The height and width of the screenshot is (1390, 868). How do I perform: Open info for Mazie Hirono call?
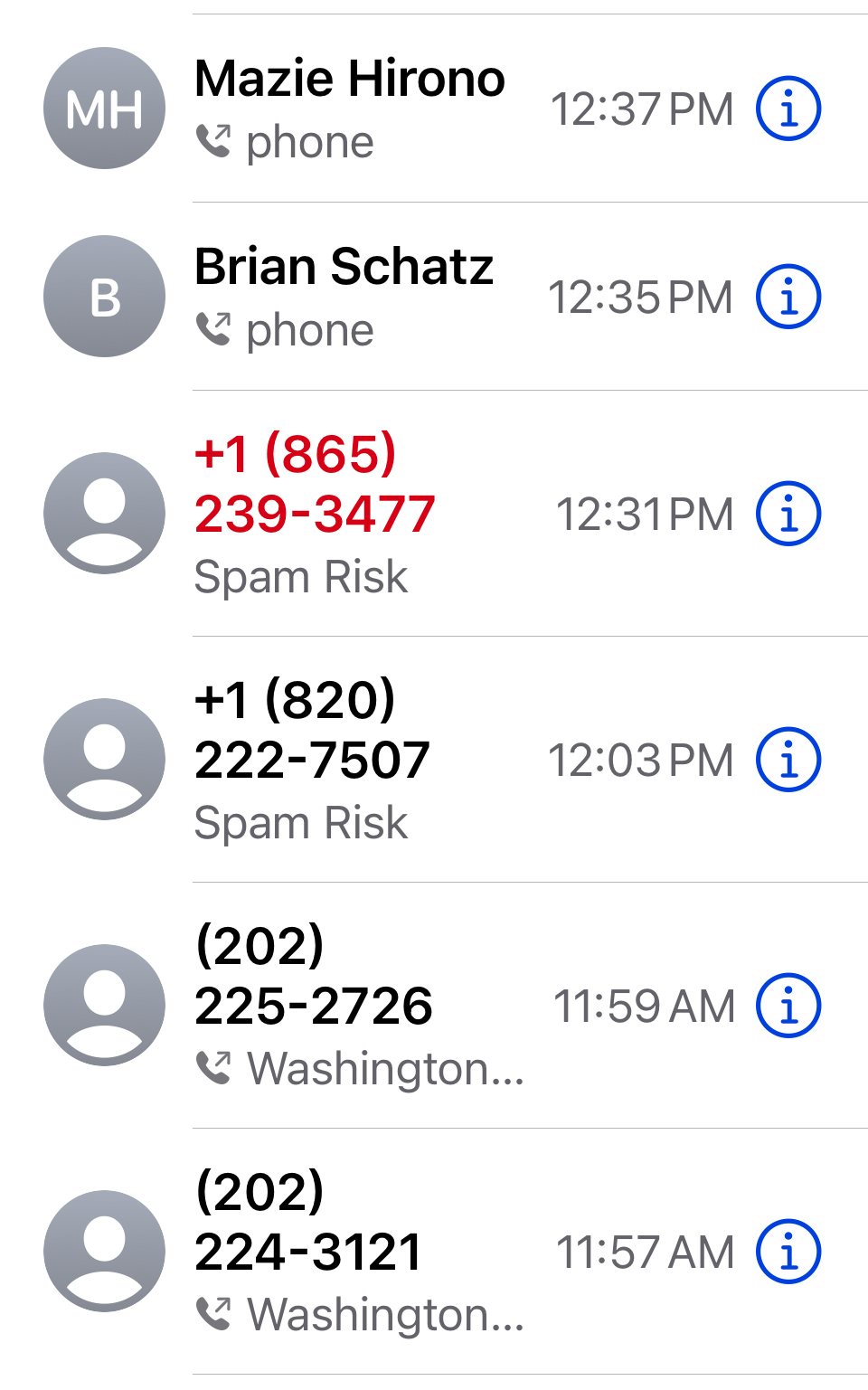788,109
